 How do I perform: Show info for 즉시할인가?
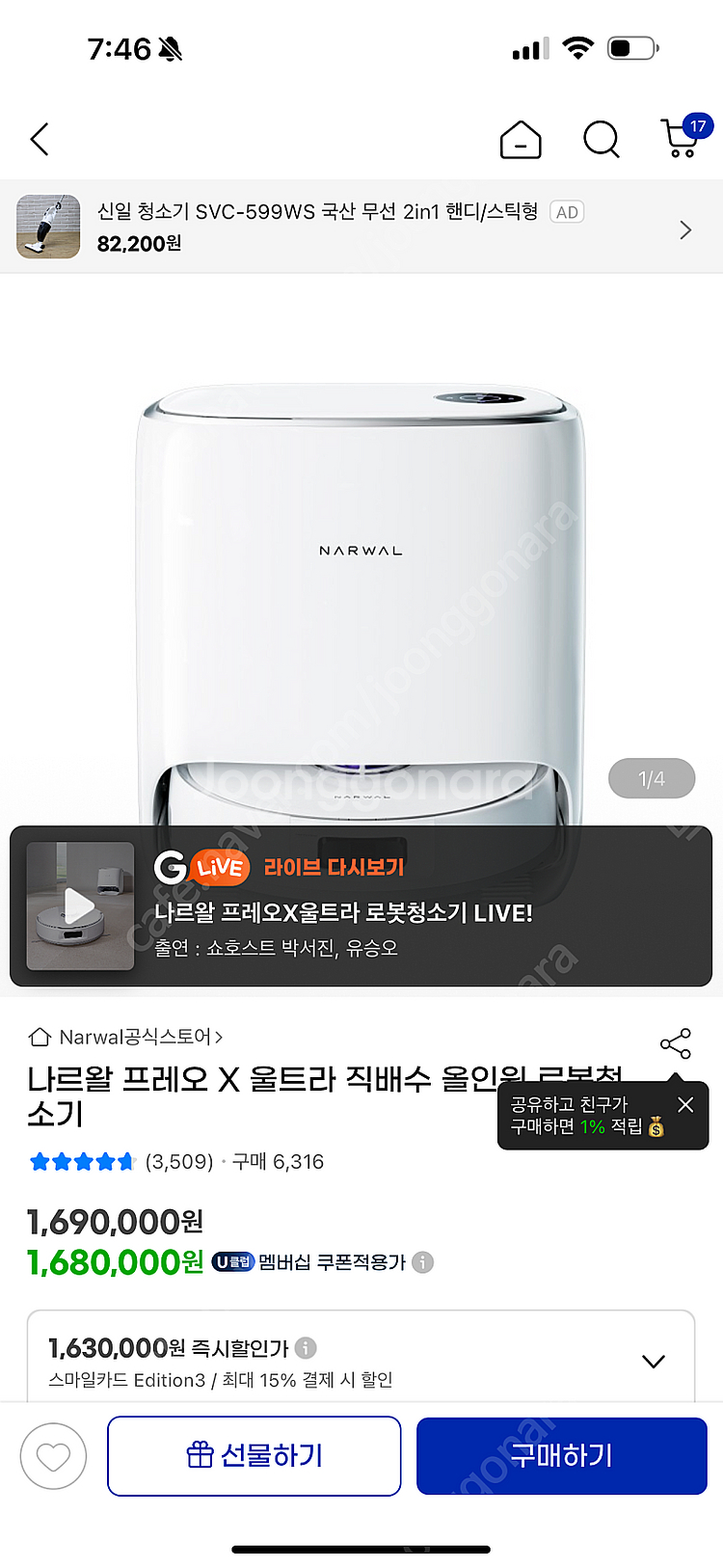[x=306, y=1348]
